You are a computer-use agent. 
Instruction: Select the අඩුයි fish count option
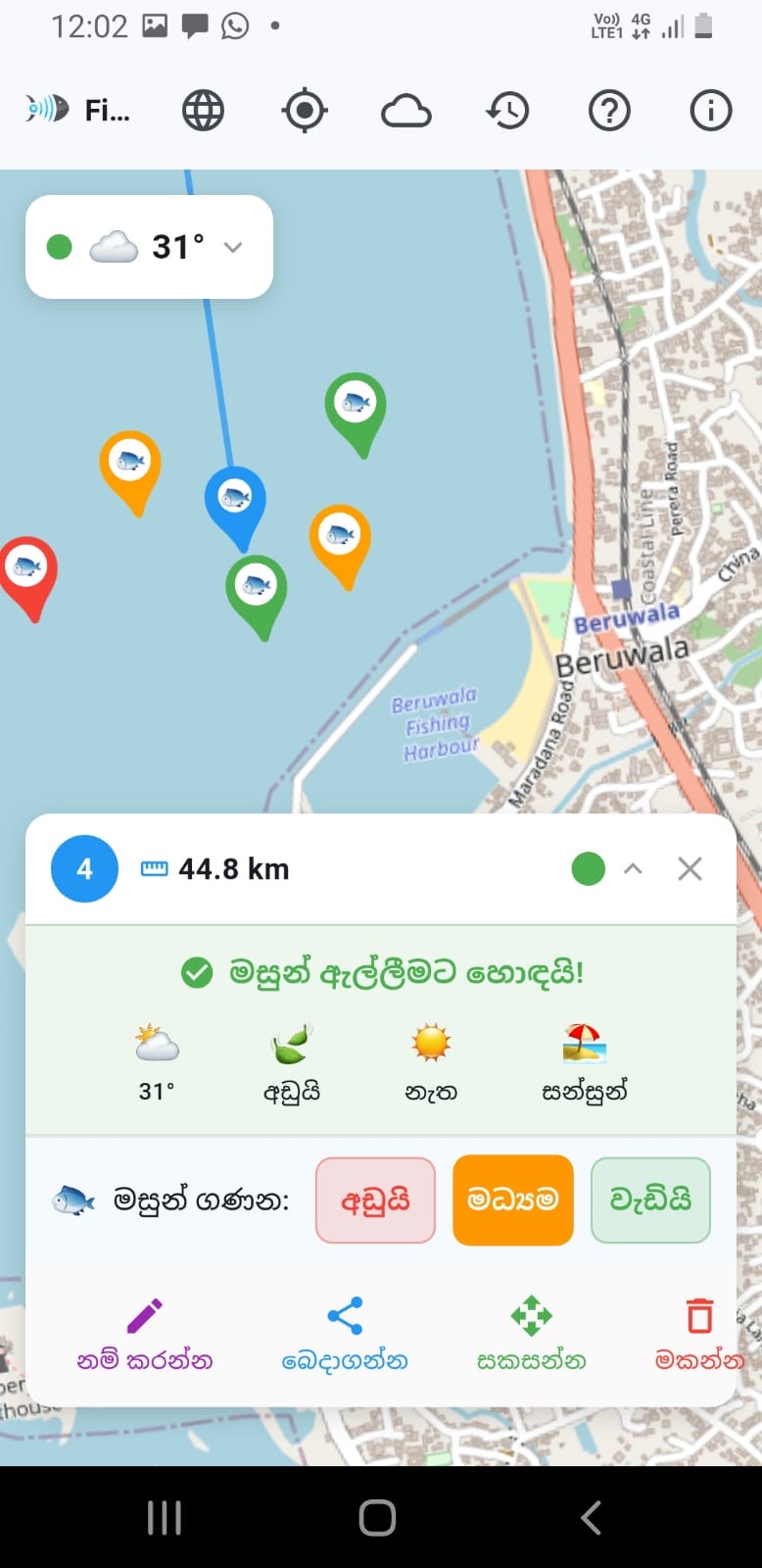(x=375, y=1200)
